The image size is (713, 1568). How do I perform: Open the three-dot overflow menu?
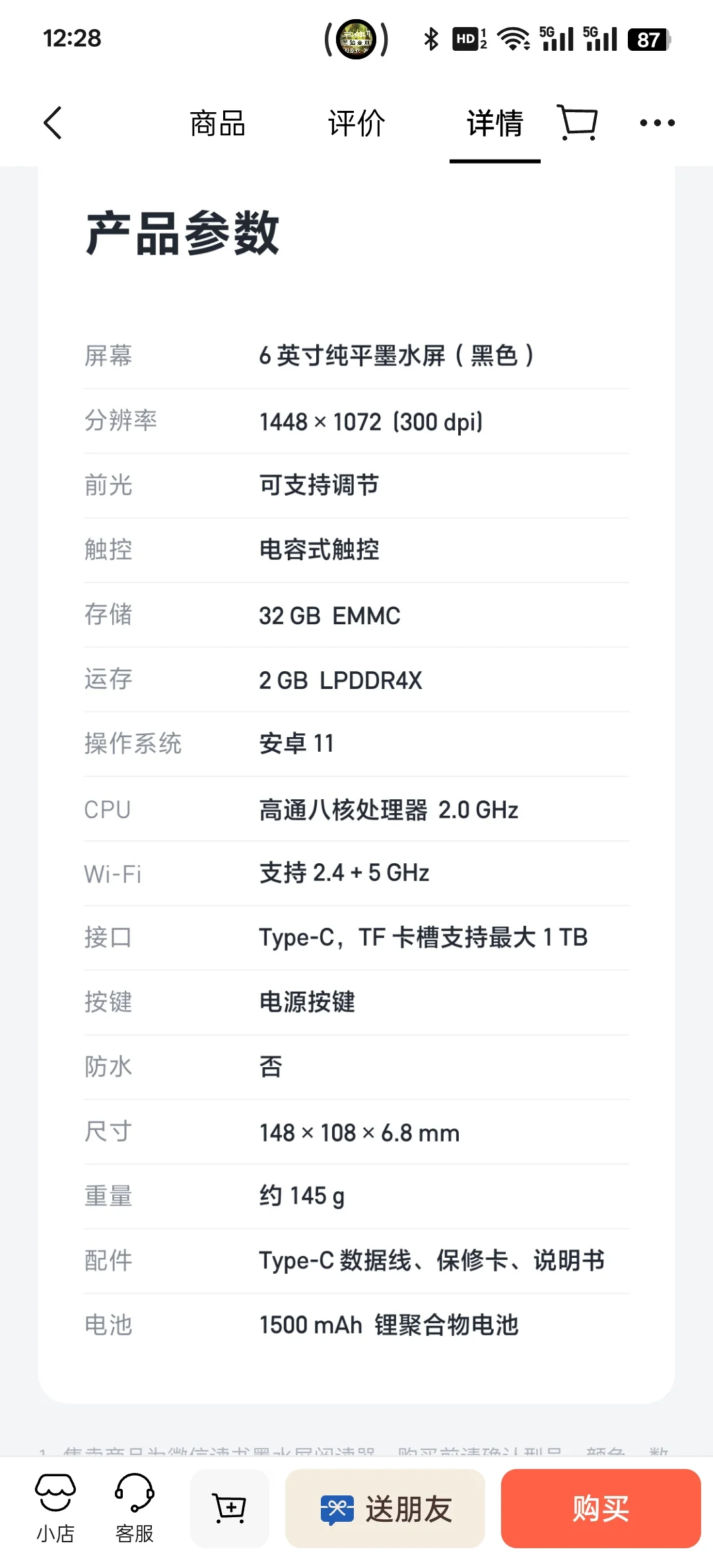point(658,123)
